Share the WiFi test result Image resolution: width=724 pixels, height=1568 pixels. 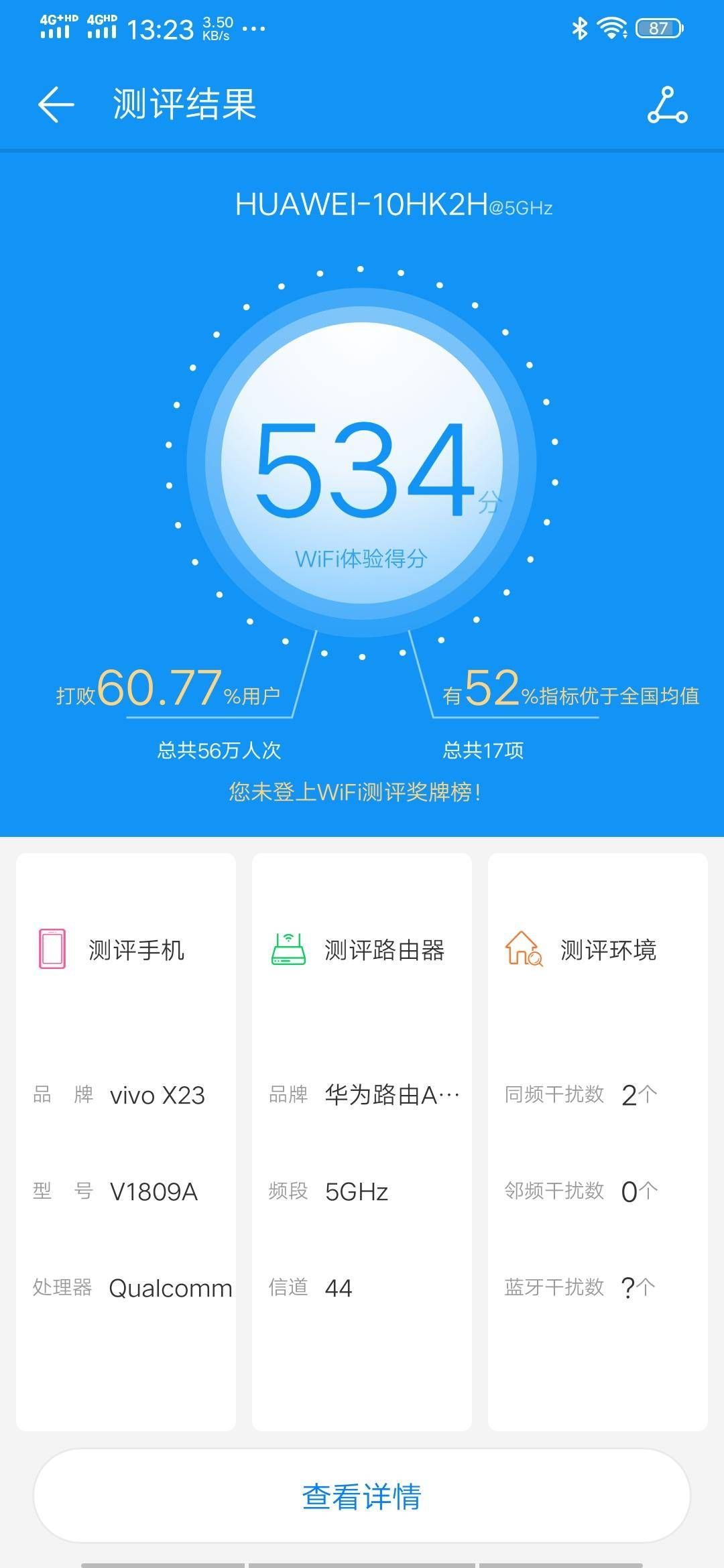667,105
